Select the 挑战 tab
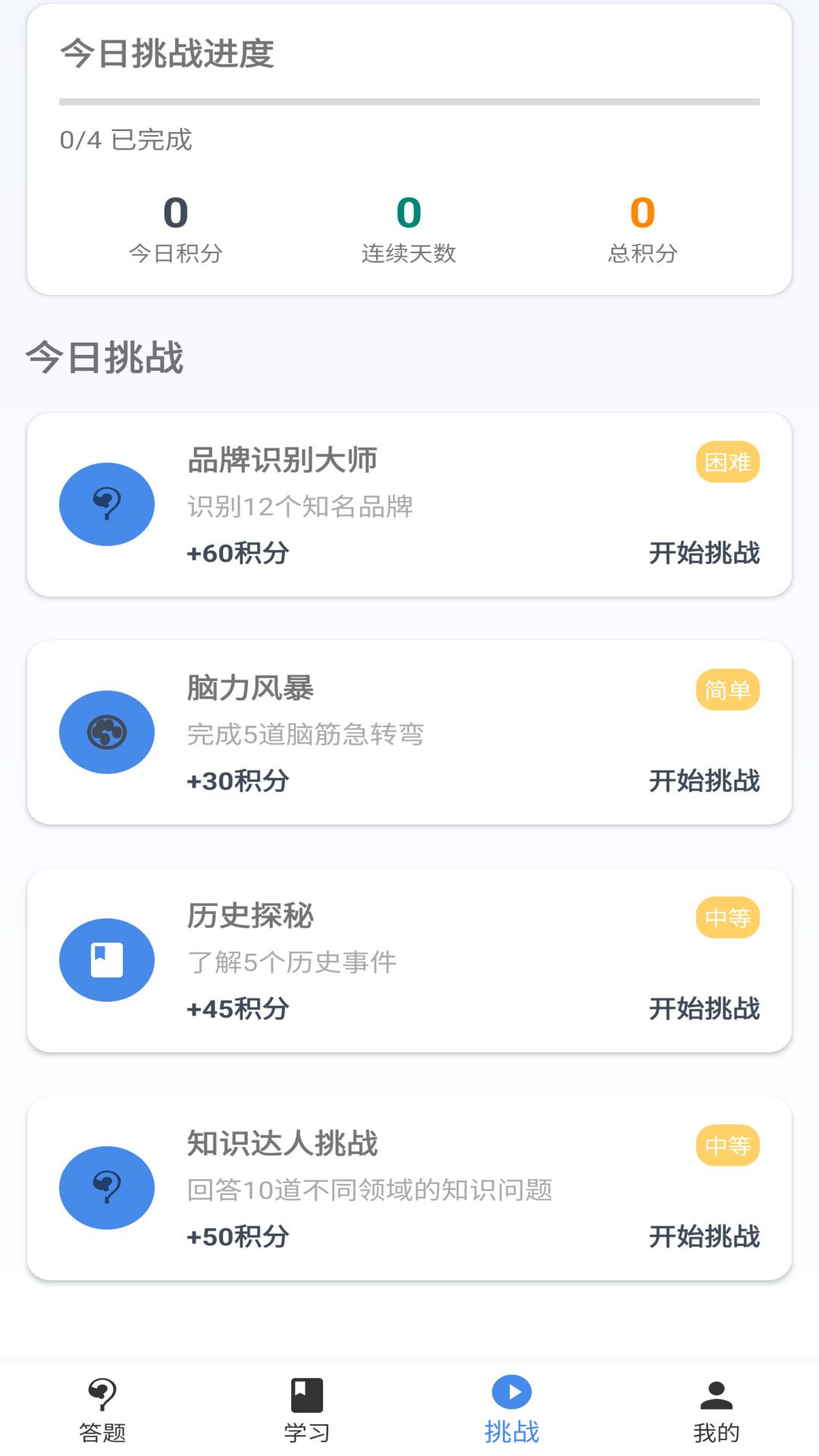This screenshot has height=1456, width=819. [x=512, y=1409]
